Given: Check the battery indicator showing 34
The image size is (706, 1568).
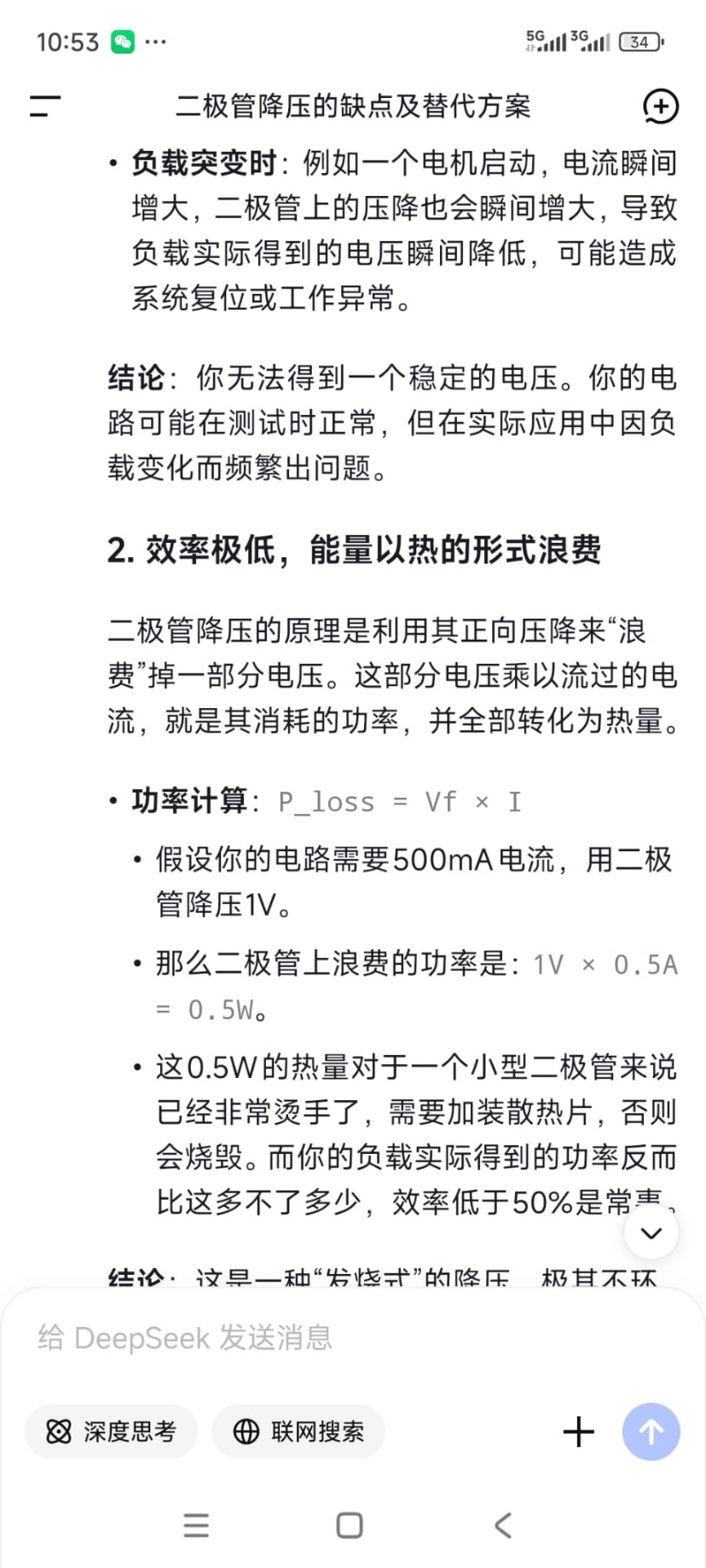Looking at the screenshot, I should coord(640,40).
